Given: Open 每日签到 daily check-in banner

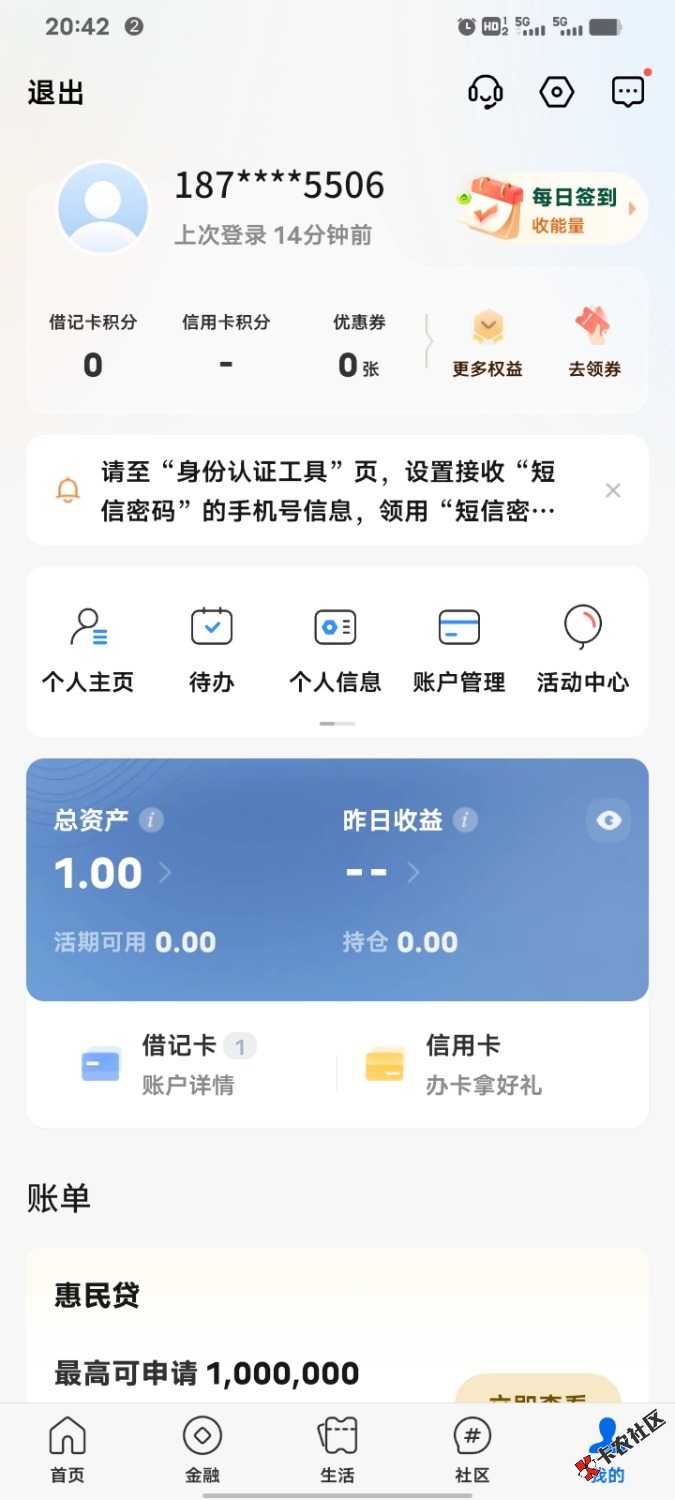Looking at the screenshot, I should coord(550,209).
